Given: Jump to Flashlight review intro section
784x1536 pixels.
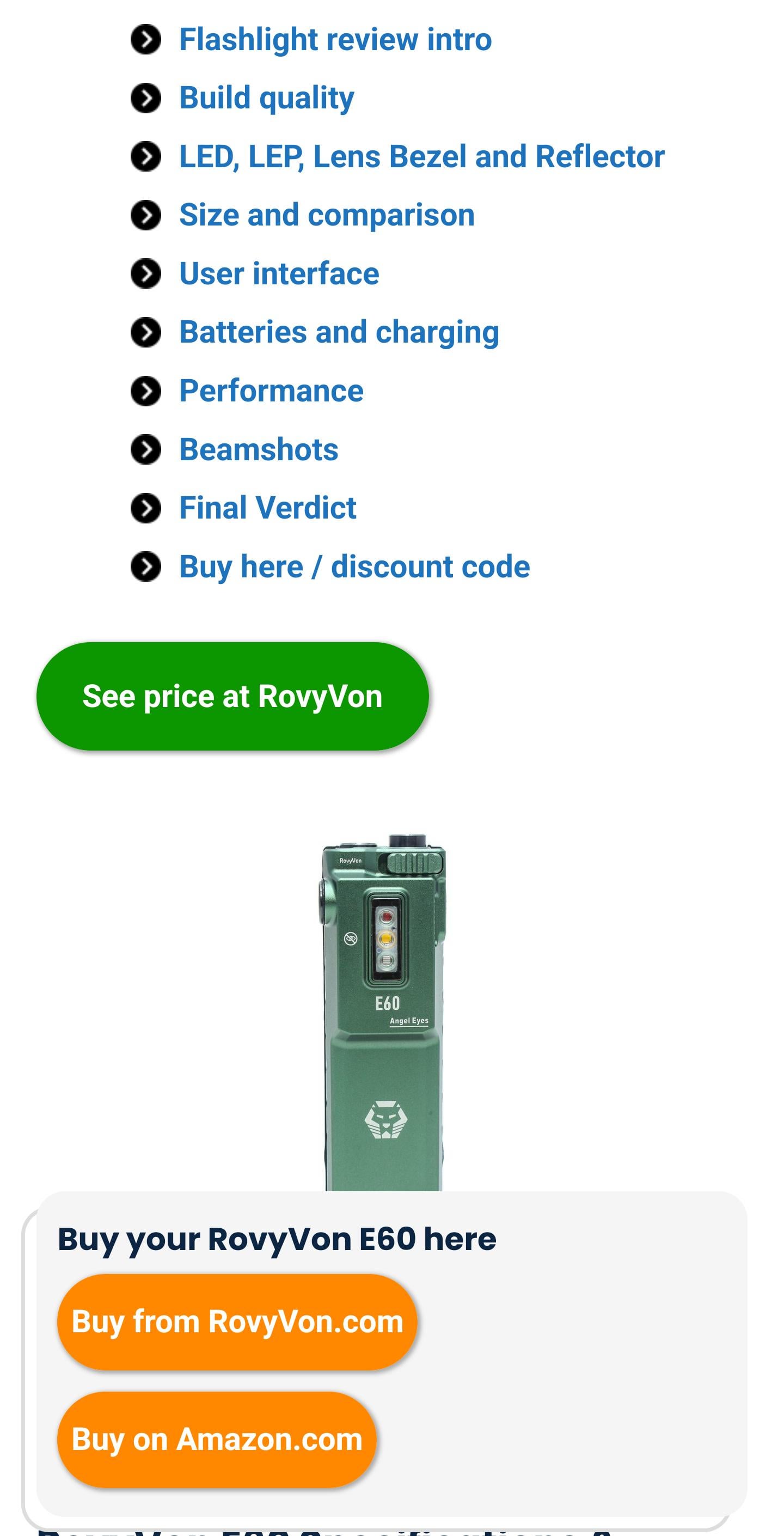Looking at the screenshot, I should (x=335, y=39).
